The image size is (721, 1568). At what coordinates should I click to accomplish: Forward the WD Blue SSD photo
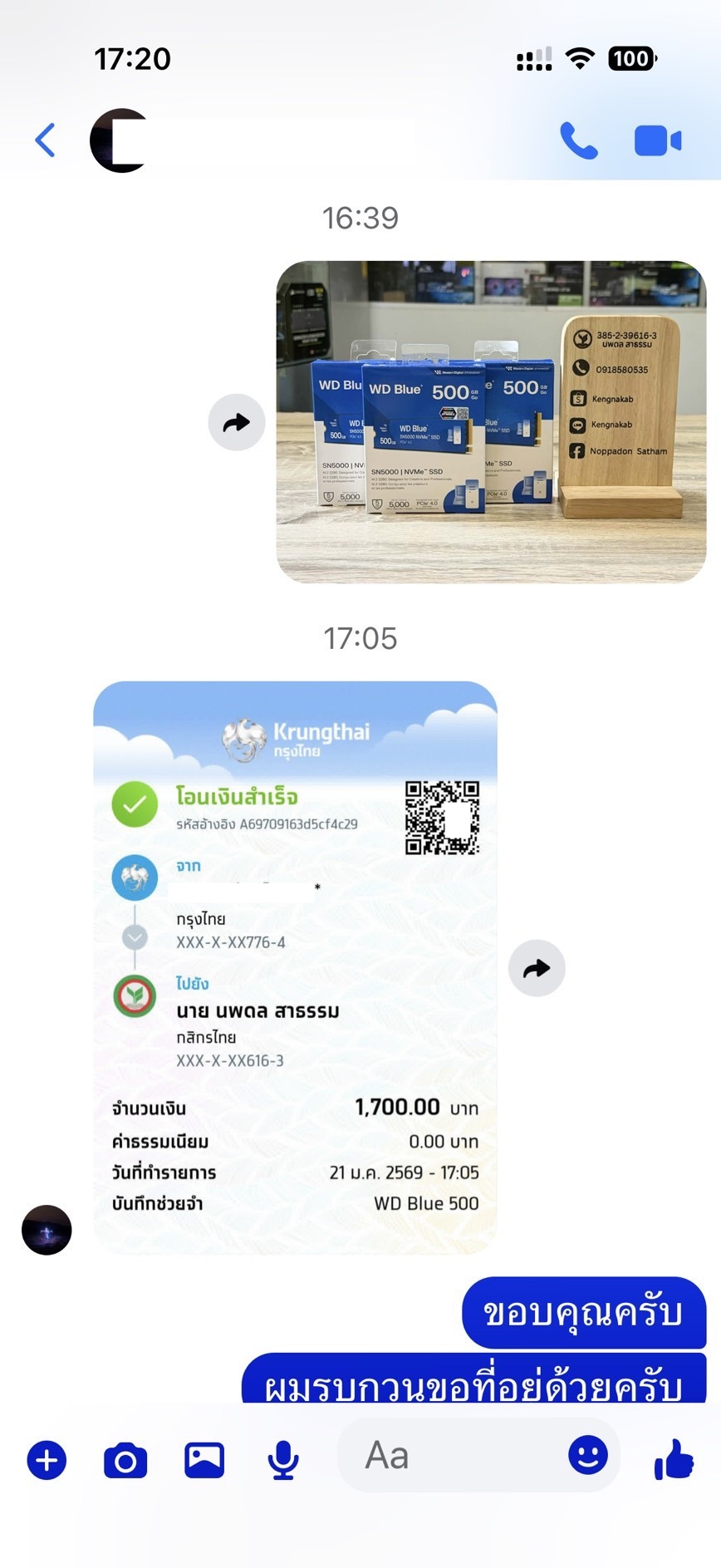pyautogui.click(x=237, y=422)
